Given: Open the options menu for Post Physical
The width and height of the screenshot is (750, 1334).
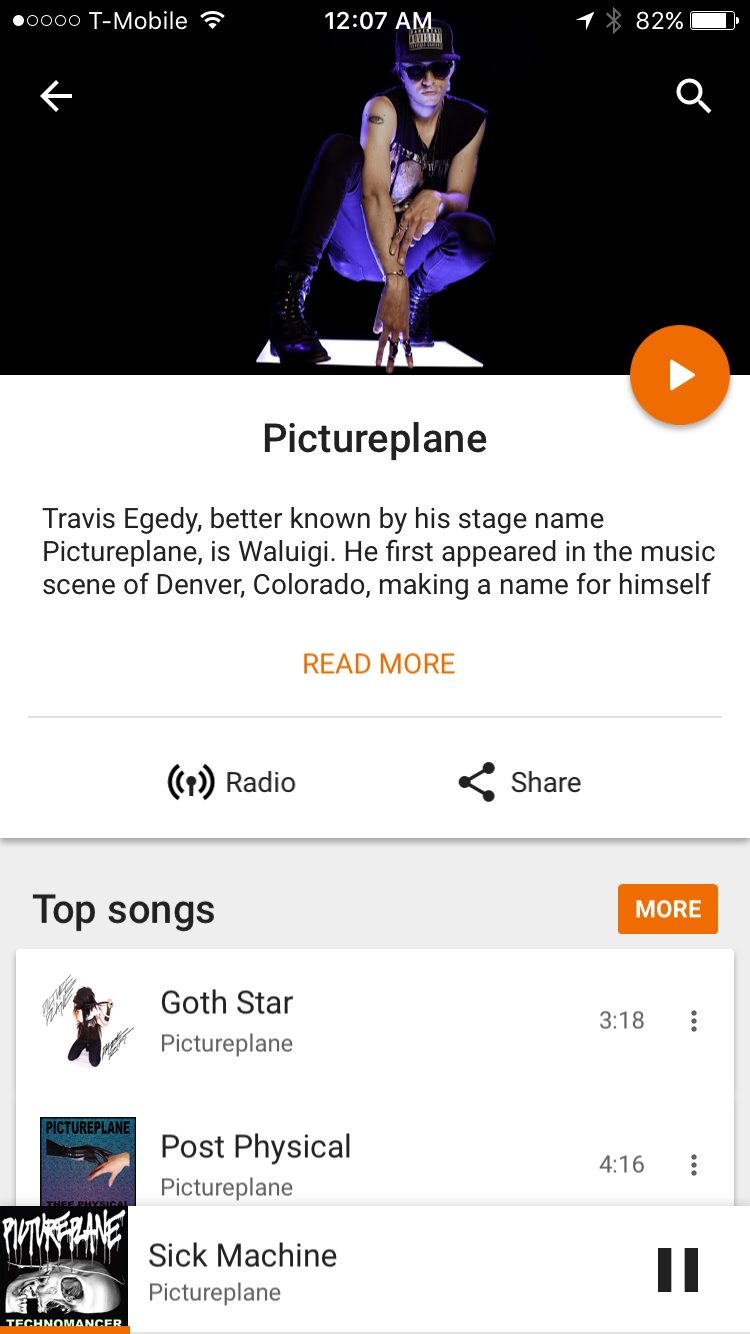Looking at the screenshot, I should pyautogui.click(x=694, y=1165).
